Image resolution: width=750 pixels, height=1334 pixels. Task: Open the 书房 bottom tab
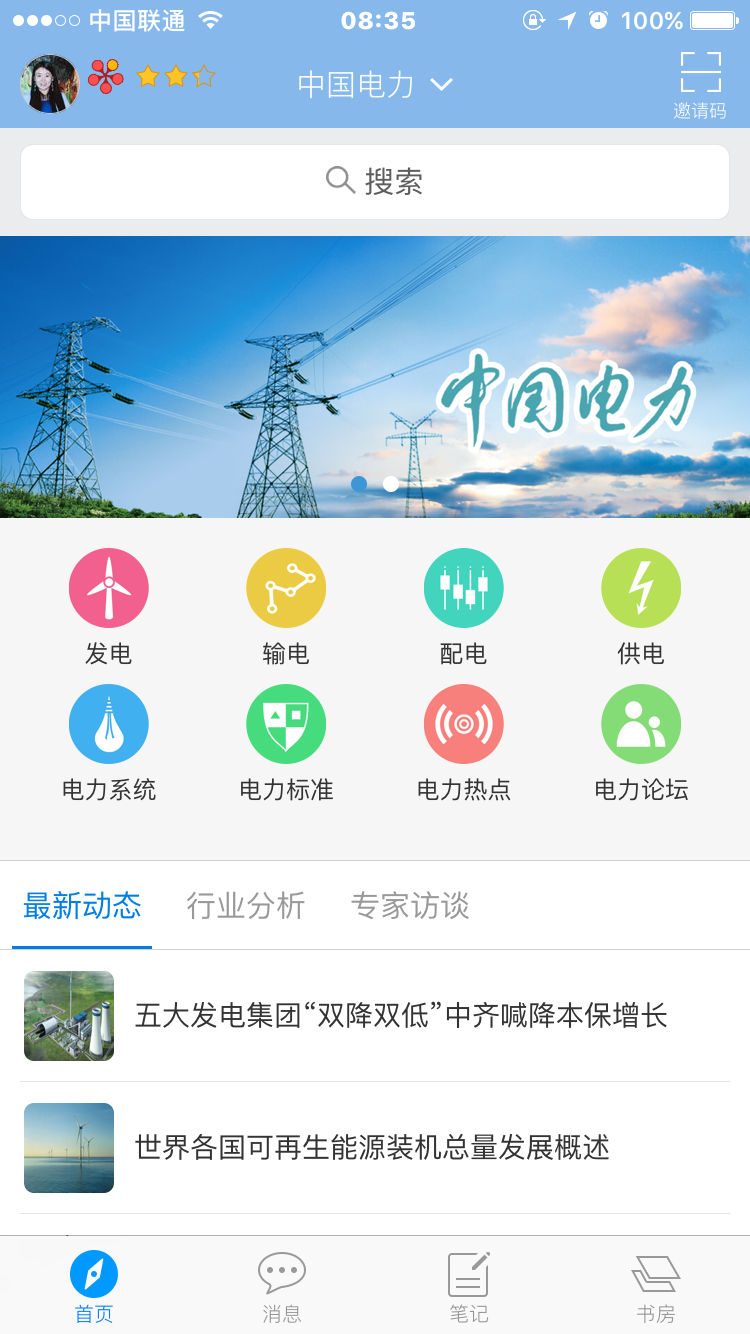(656, 1286)
